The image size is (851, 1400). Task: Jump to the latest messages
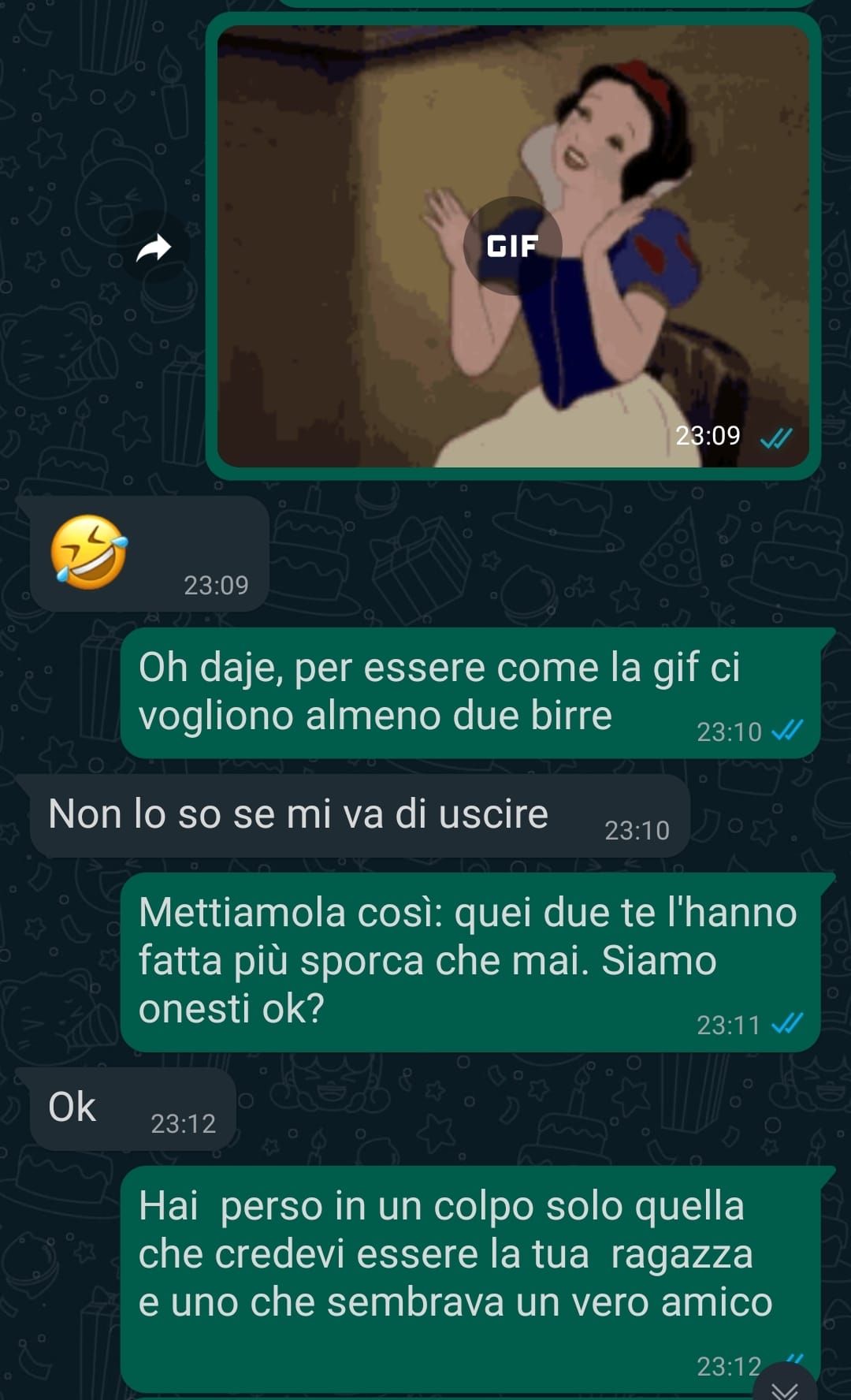[x=785, y=1386]
